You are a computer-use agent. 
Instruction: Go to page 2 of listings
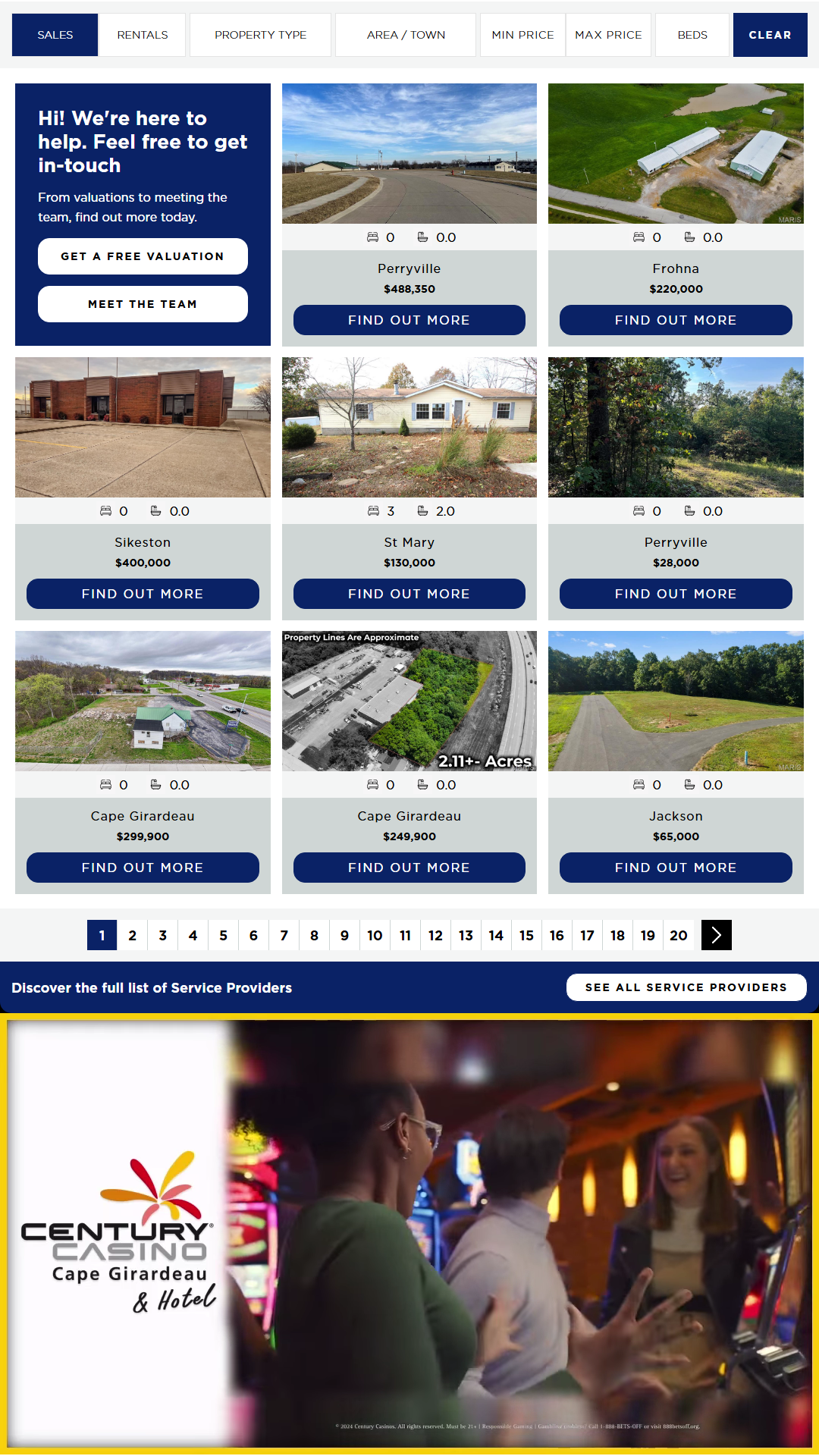[133, 935]
